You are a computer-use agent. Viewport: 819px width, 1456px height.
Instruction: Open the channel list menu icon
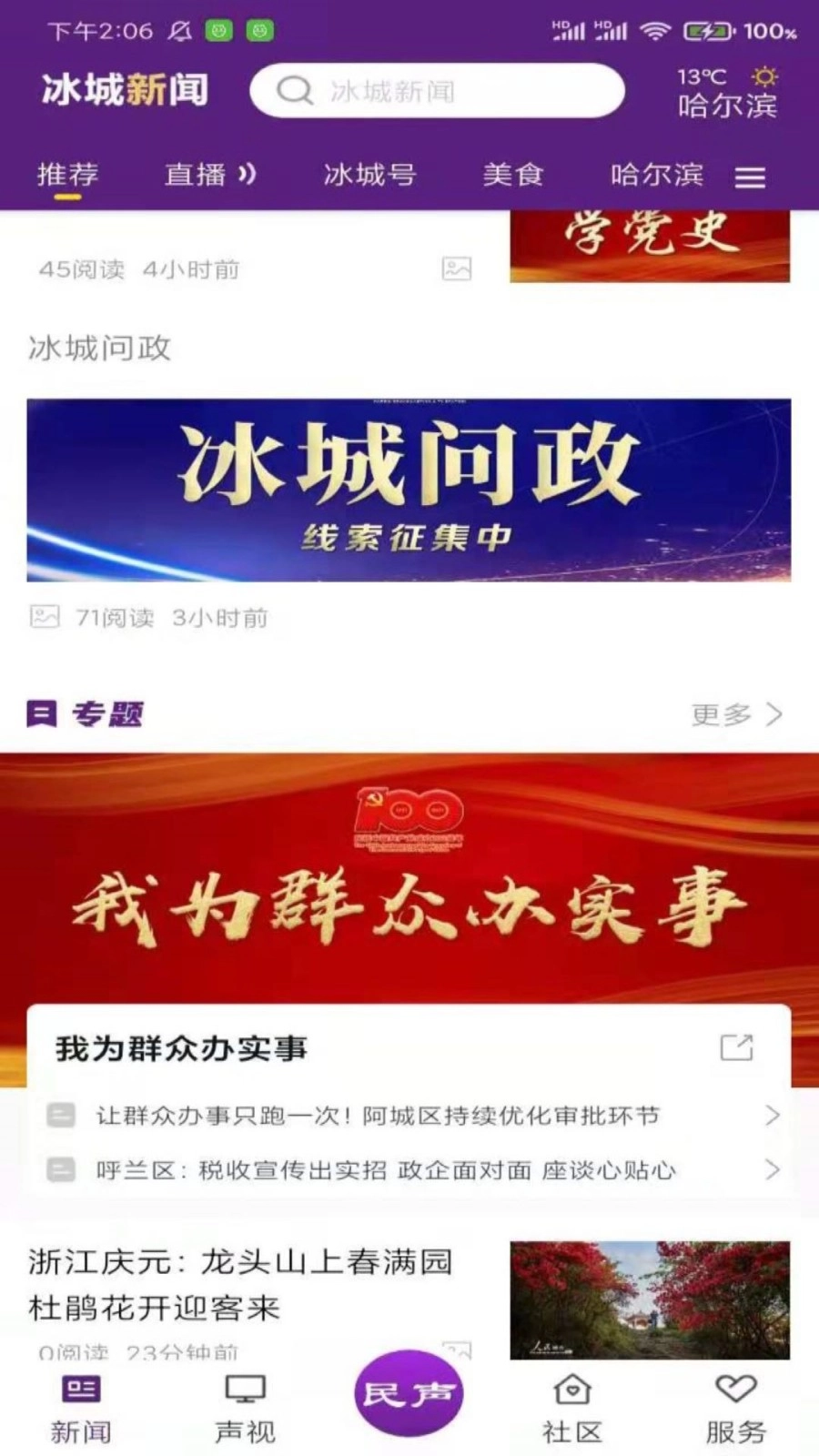tap(750, 177)
